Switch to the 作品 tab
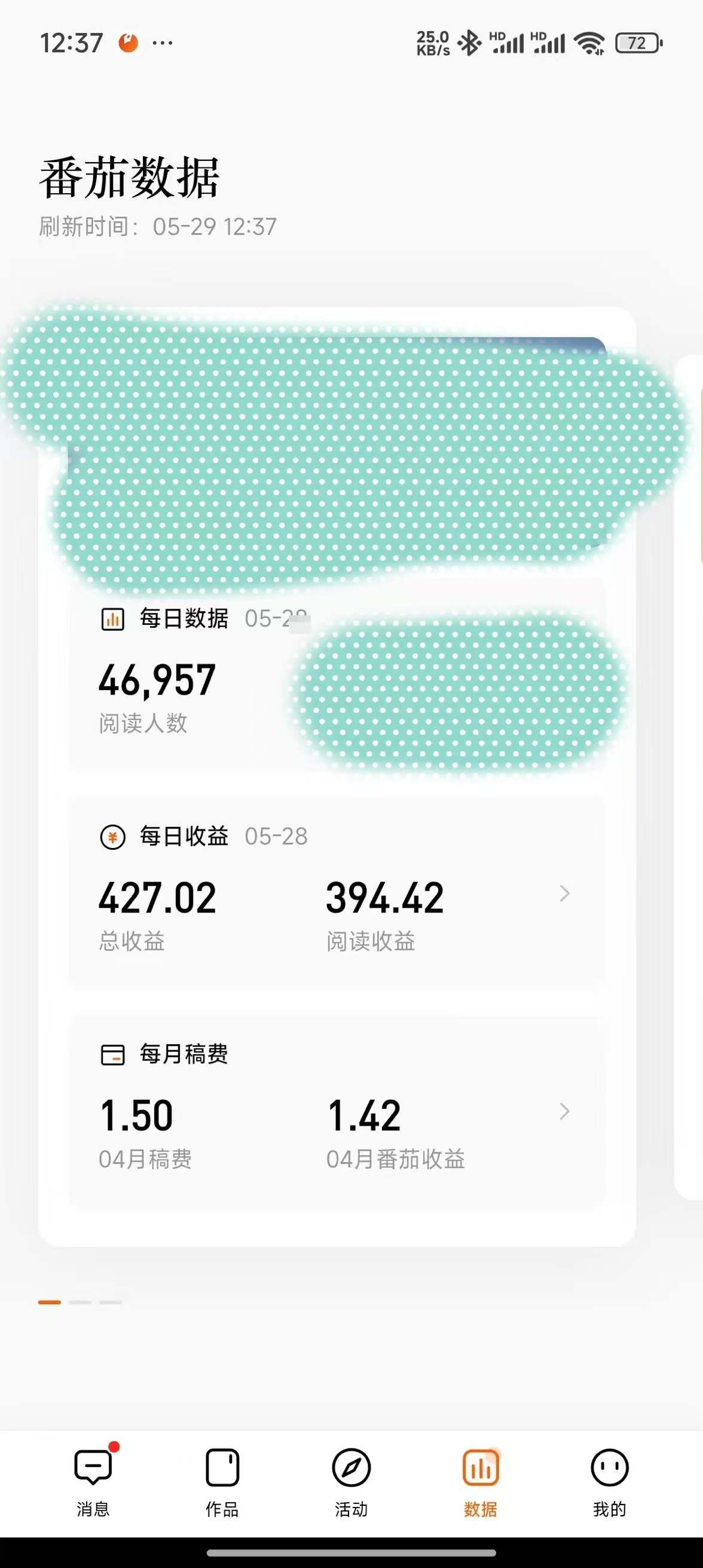Screen dimensions: 703x1568 (x=222, y=1480)
